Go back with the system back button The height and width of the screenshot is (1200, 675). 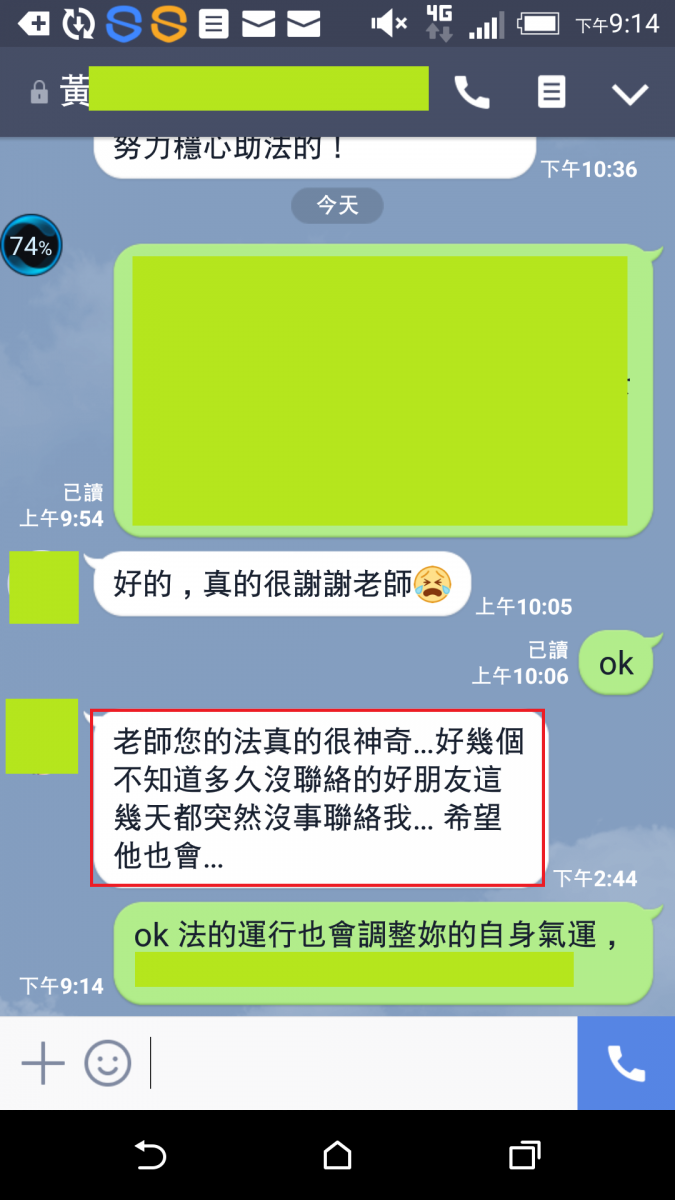[x=150, y=1156]
